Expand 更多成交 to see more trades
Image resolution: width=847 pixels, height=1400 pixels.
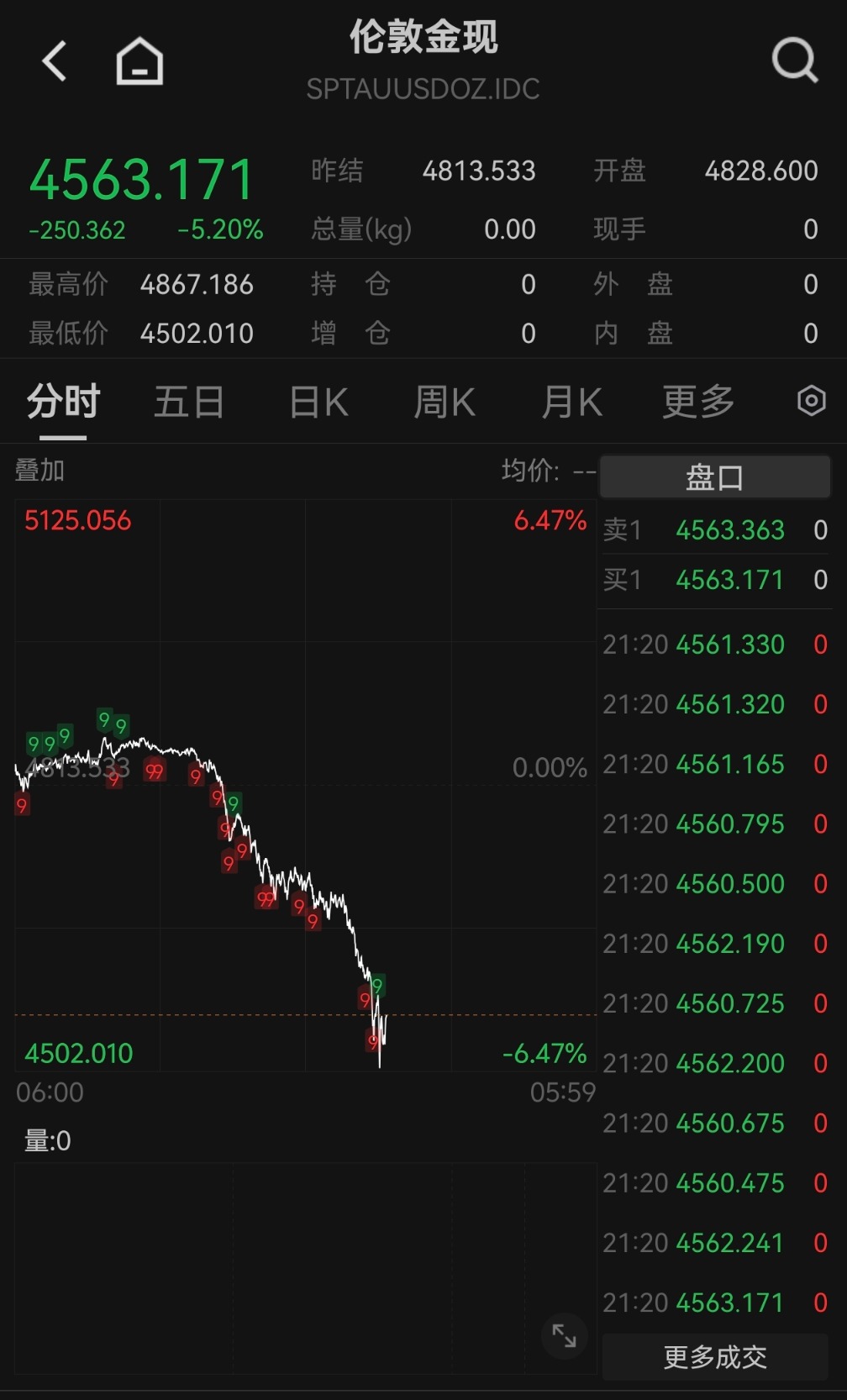[x=714, y=1356]
